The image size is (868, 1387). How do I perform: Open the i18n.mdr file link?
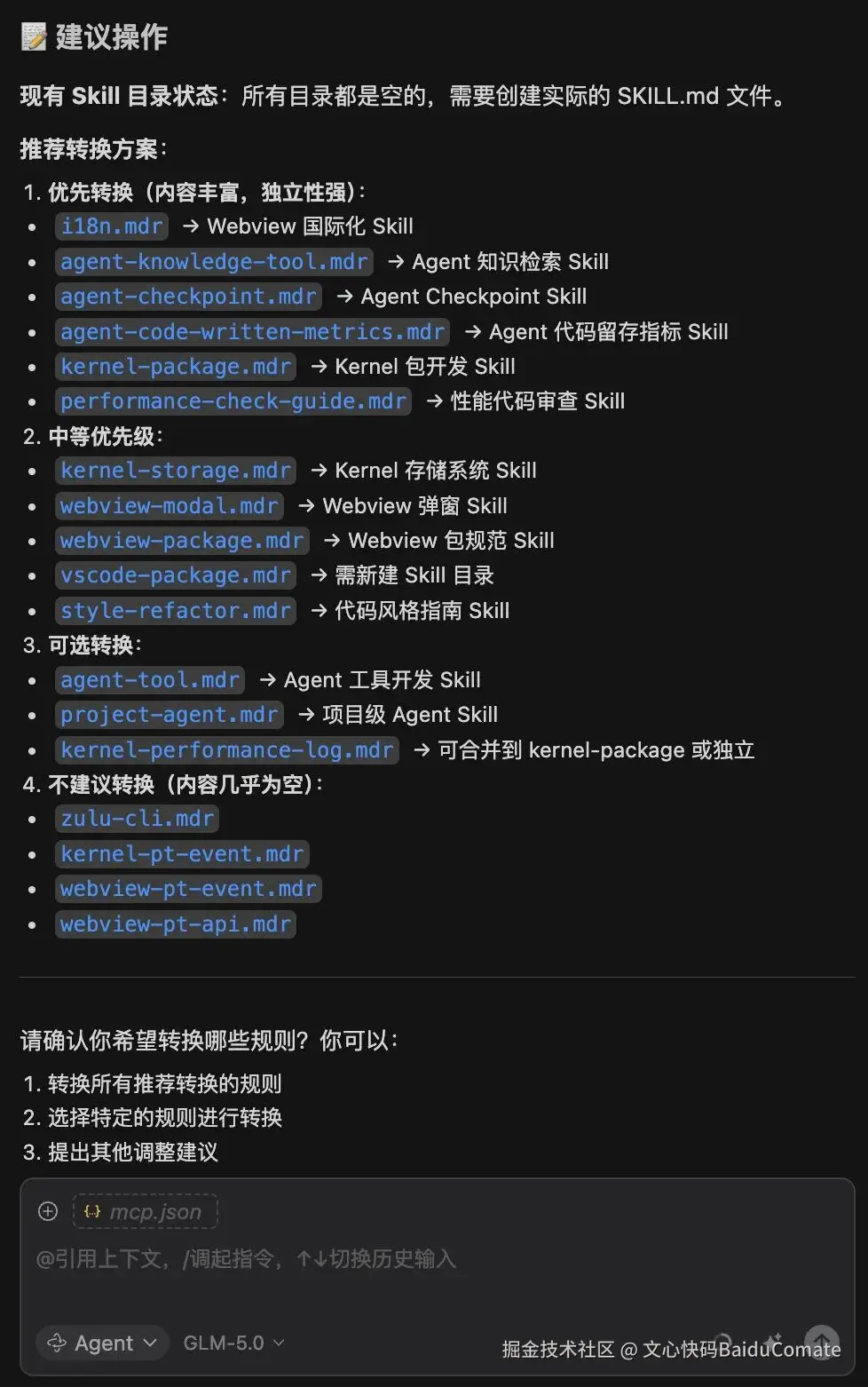tap(112, 226)
